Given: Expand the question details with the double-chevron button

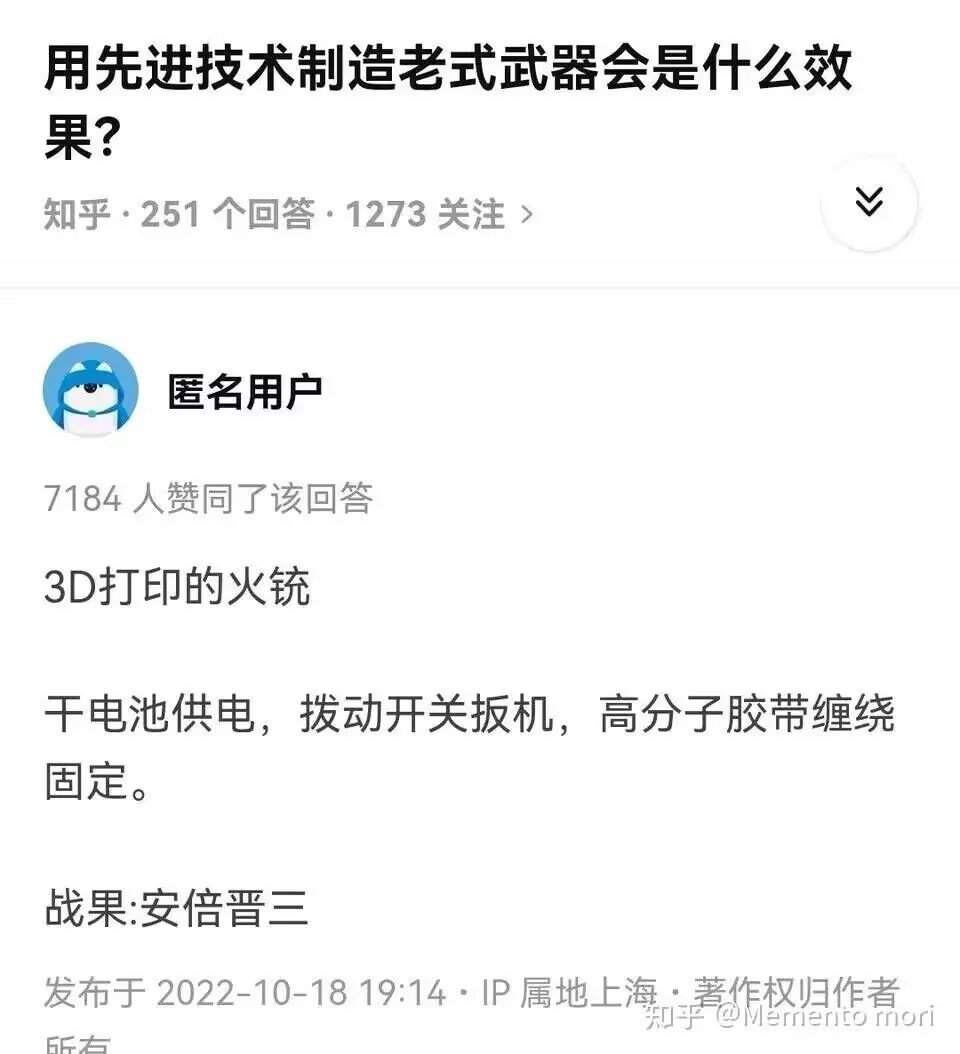Looking at the screenshot, I should [868, 203].
